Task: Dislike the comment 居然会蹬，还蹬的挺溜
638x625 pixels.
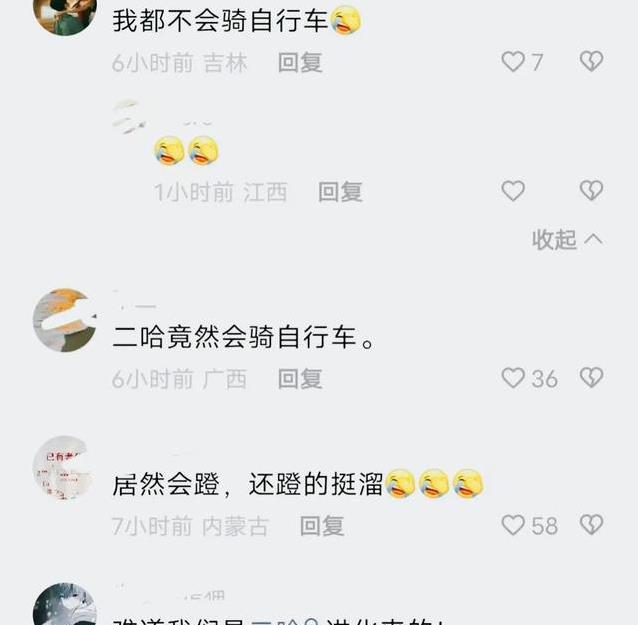Action: (591, 525)
